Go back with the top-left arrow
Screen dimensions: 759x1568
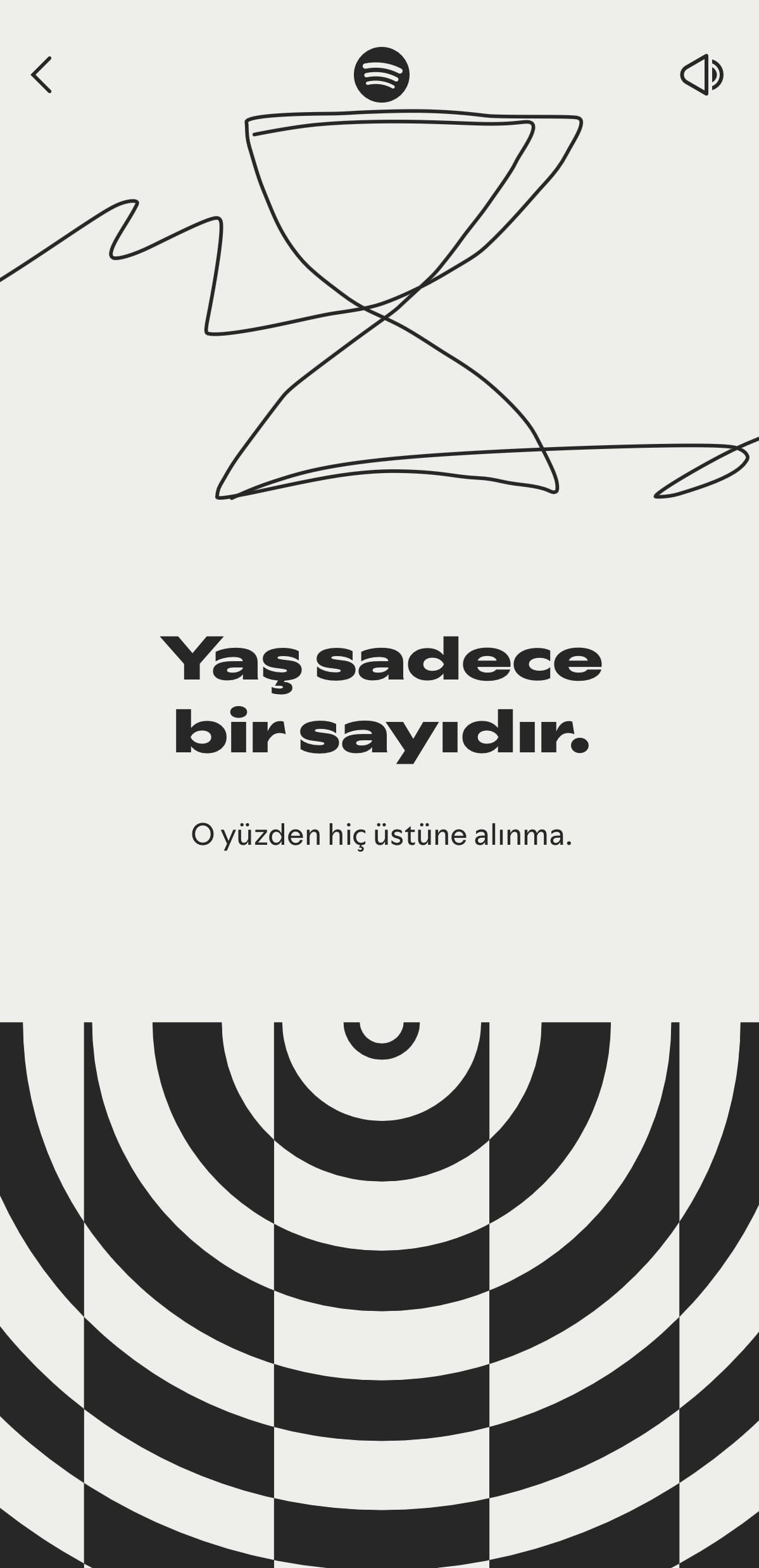point(41,75)
